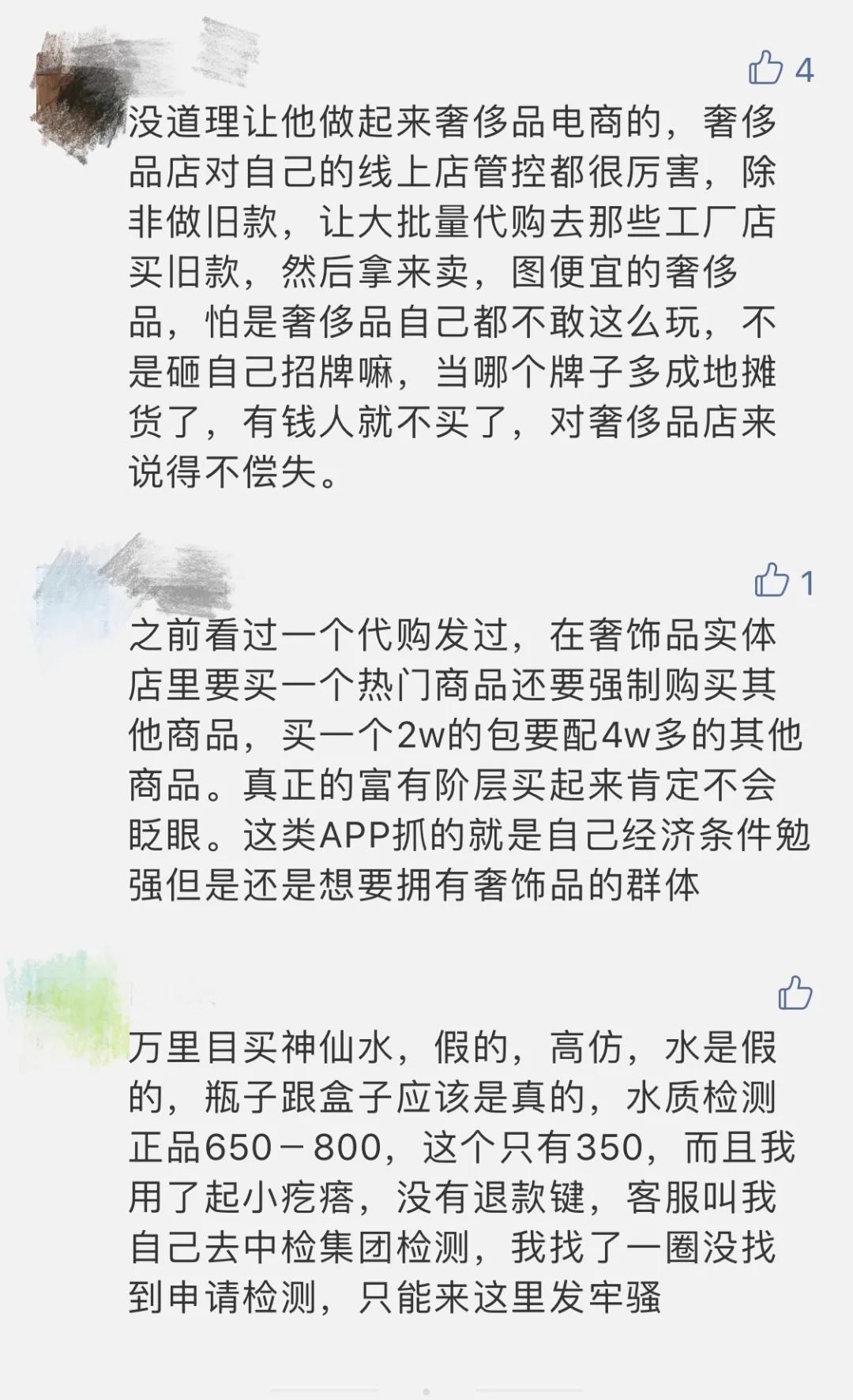Like the second comment about daigou purchases

point(777,584)
